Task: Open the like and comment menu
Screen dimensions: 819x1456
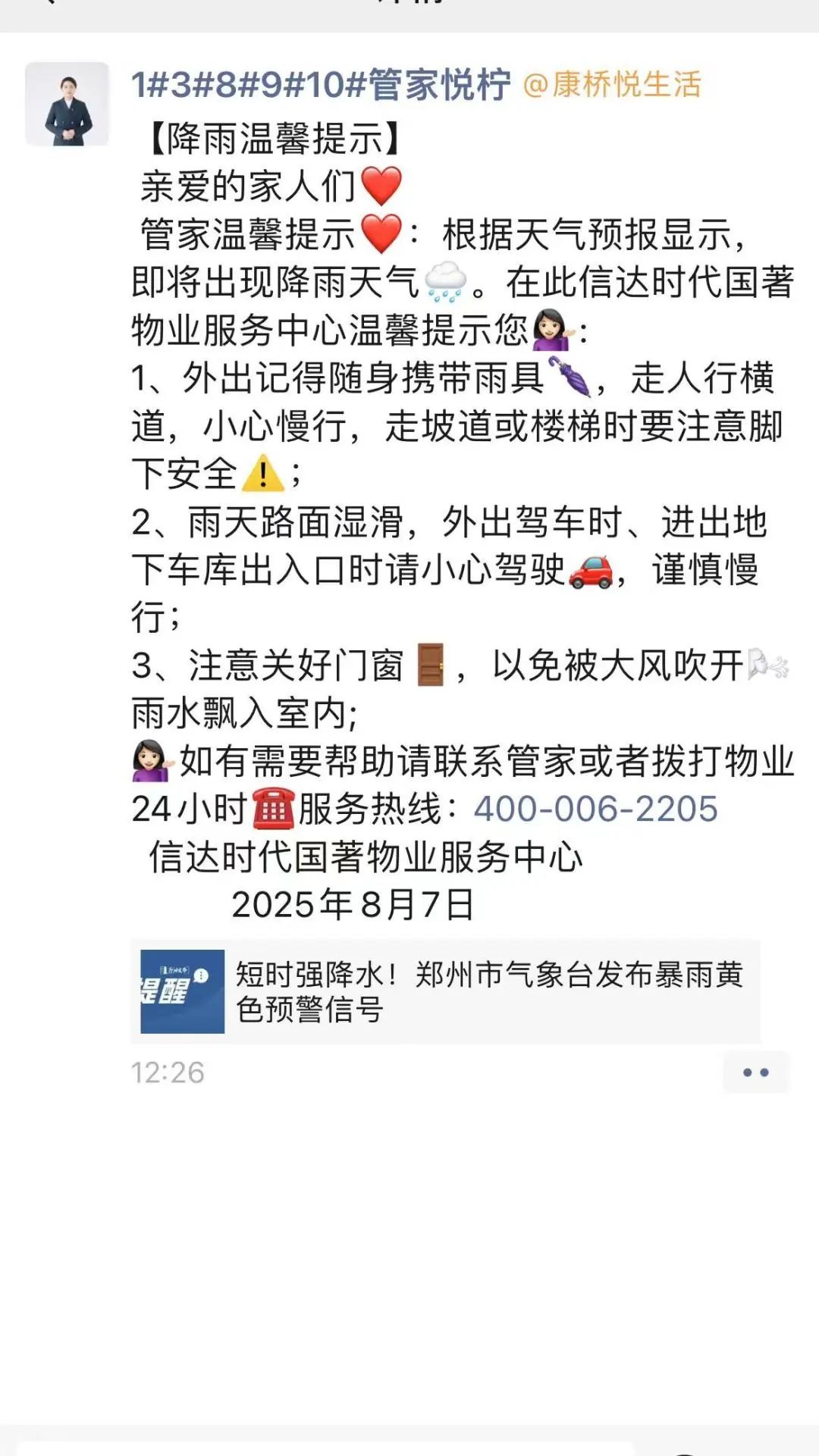Action: tap(755, 1072)
